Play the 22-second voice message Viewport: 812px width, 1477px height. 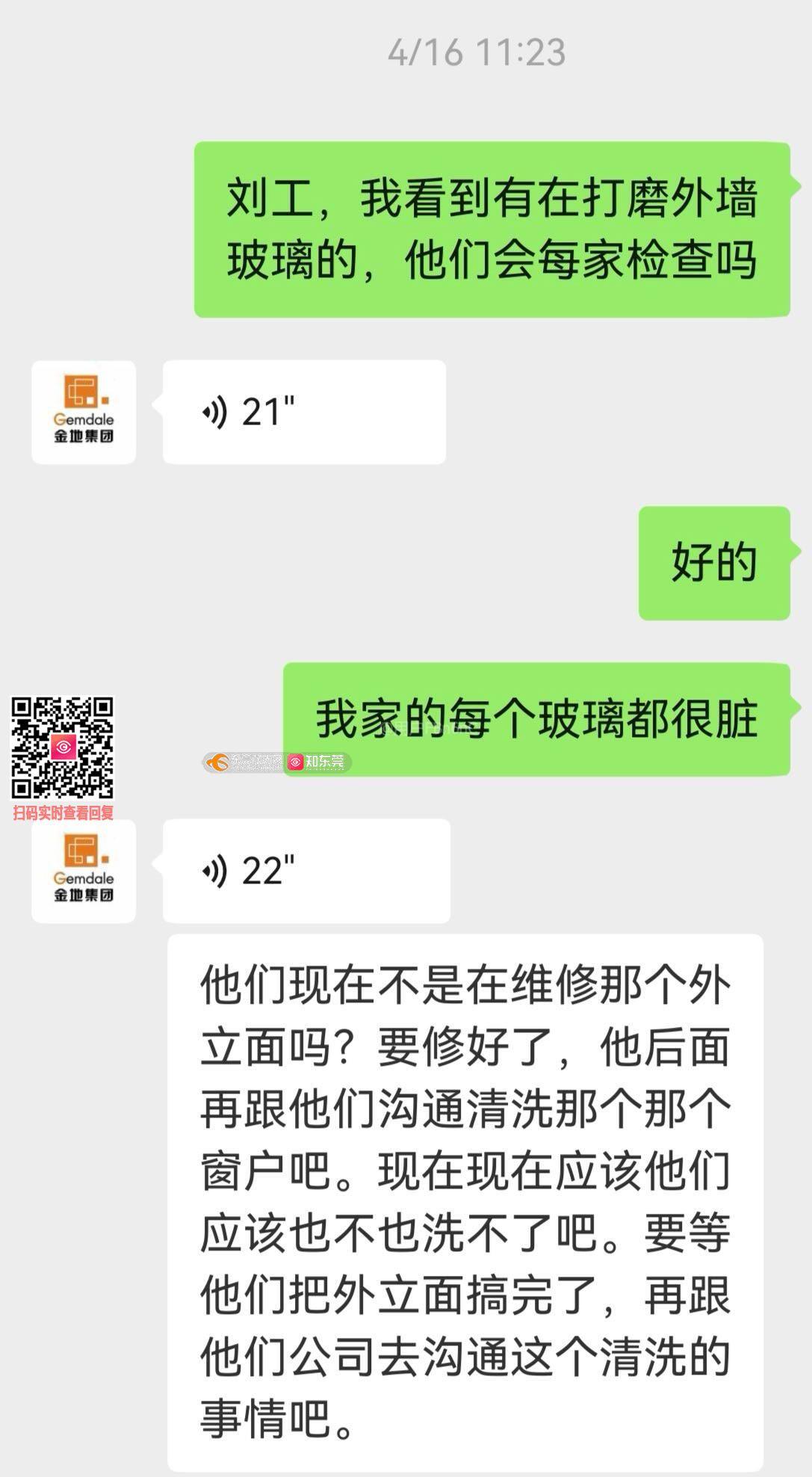[x=306, y=871]
